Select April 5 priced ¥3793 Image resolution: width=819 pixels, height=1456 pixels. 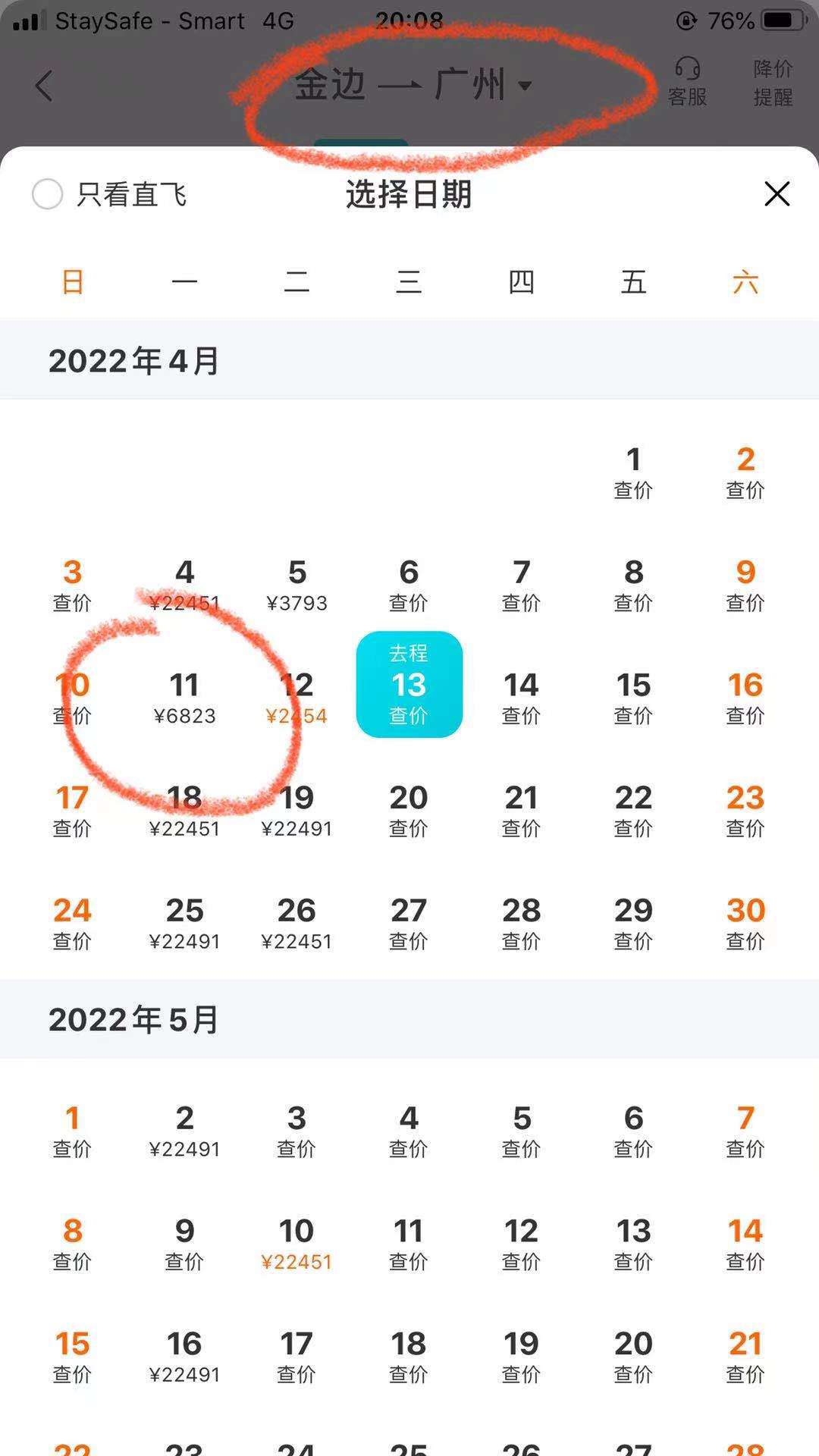297,585
